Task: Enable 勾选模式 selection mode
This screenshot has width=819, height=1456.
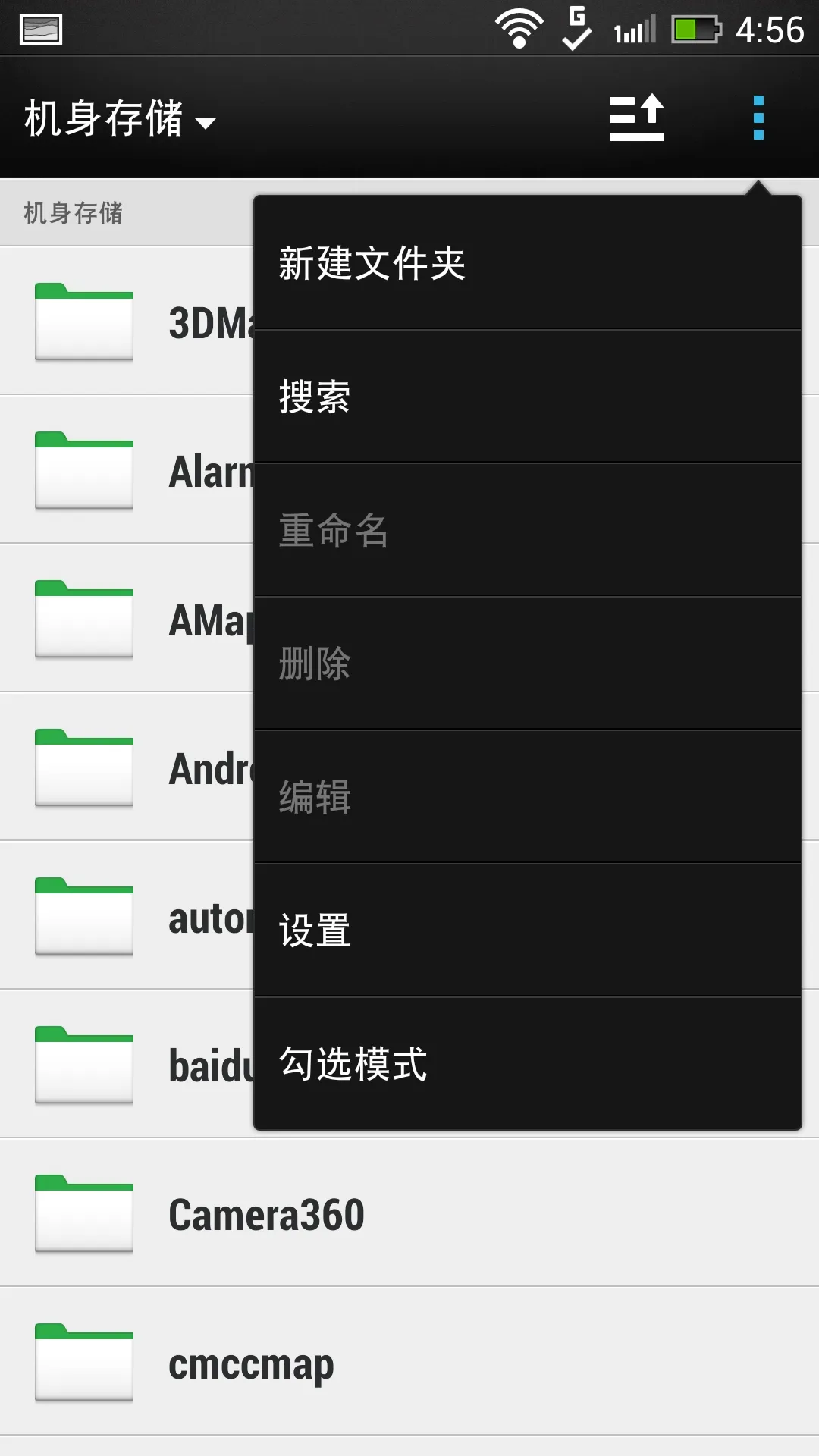Action: (528, 1064)
